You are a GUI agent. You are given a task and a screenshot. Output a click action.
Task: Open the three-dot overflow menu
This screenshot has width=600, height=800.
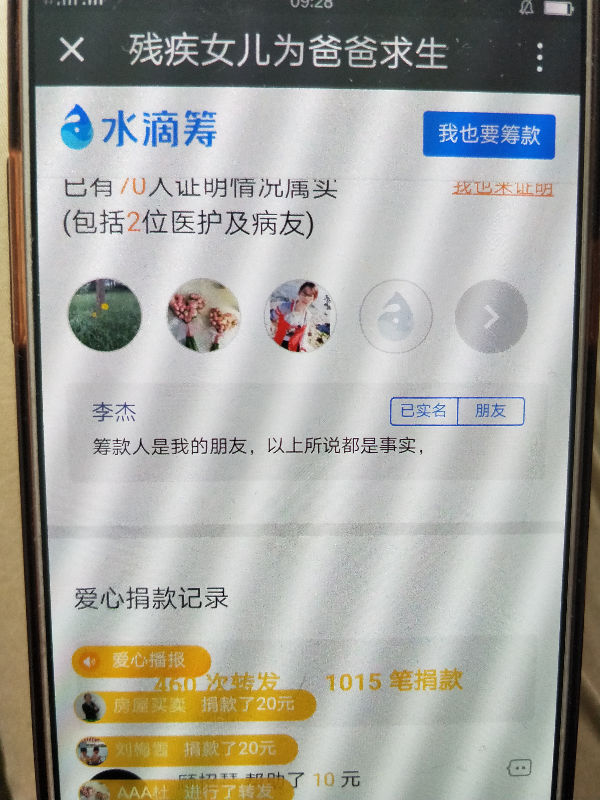[540, 57]
